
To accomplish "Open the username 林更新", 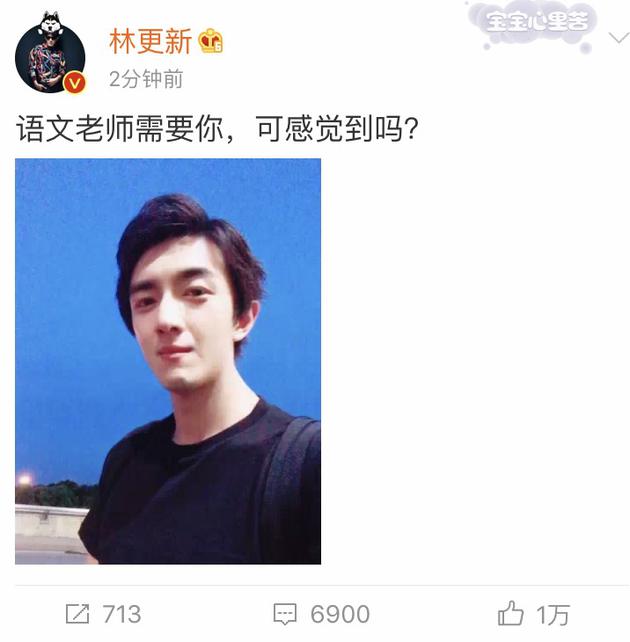I will 150,40.
